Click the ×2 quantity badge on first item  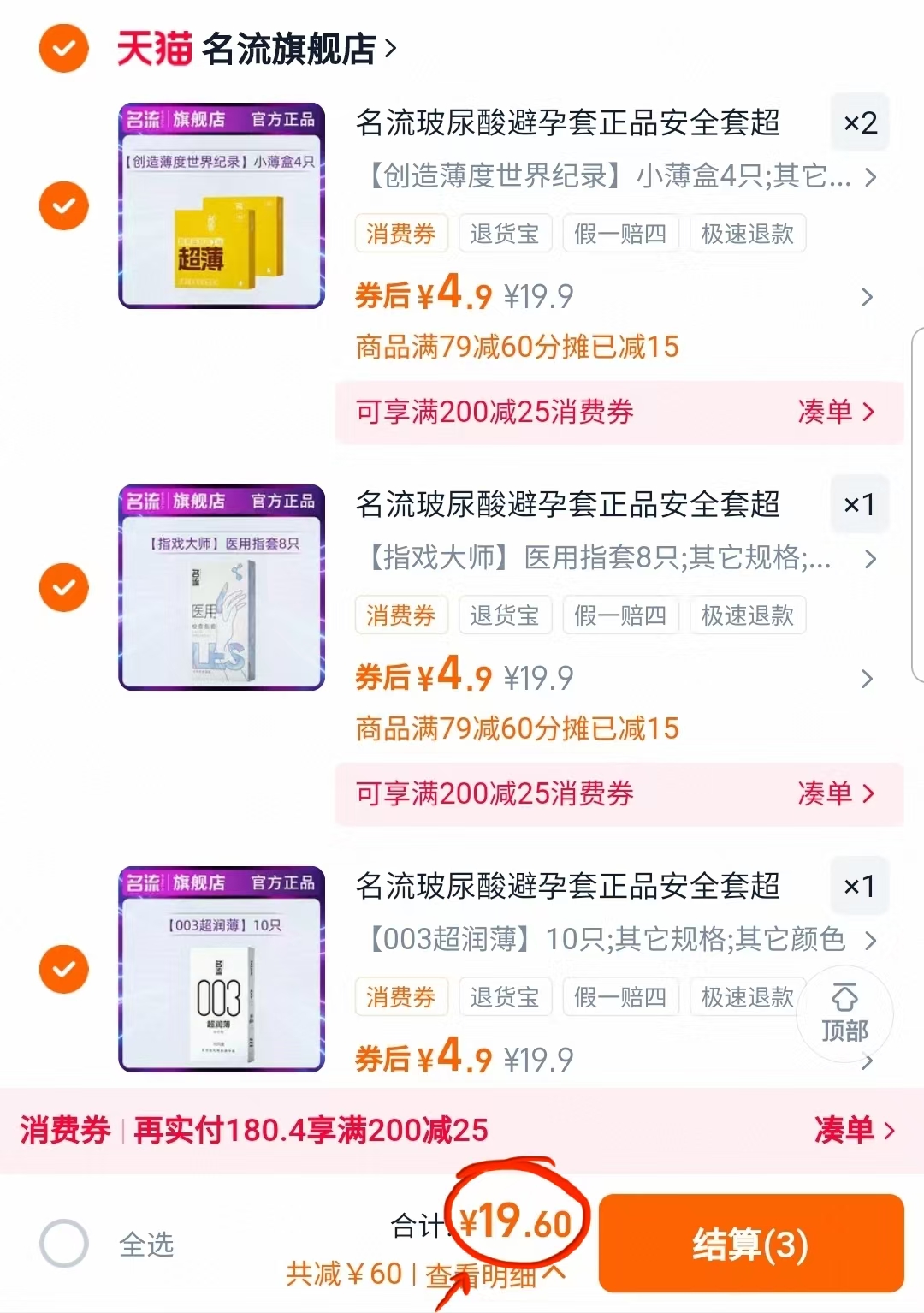click(x=860, y=122)
